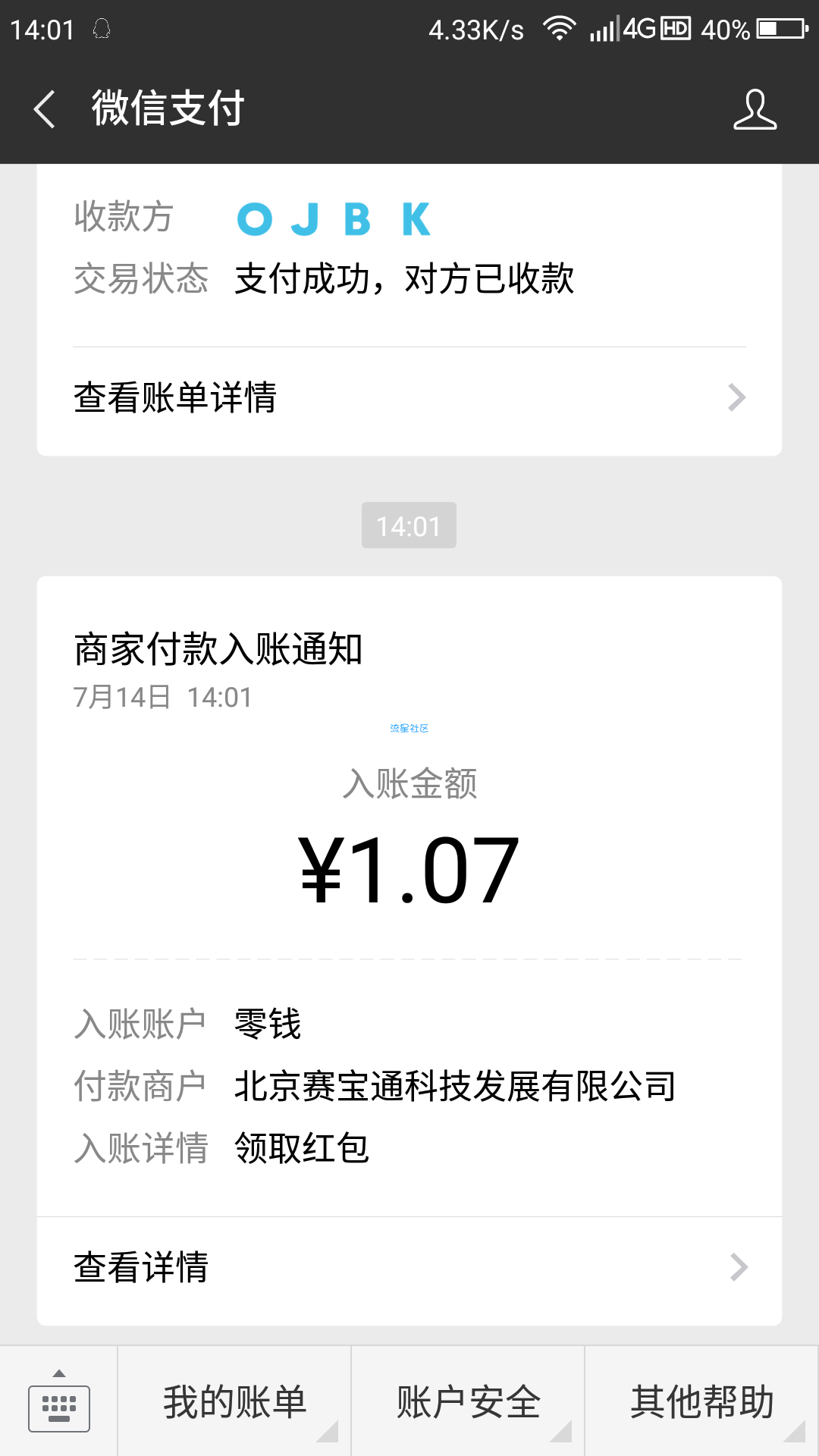Image resolution: width=819 pixels, height=1456 pixels.
Task: Open 其他帮助 menu
Action: coord(702,1401)
